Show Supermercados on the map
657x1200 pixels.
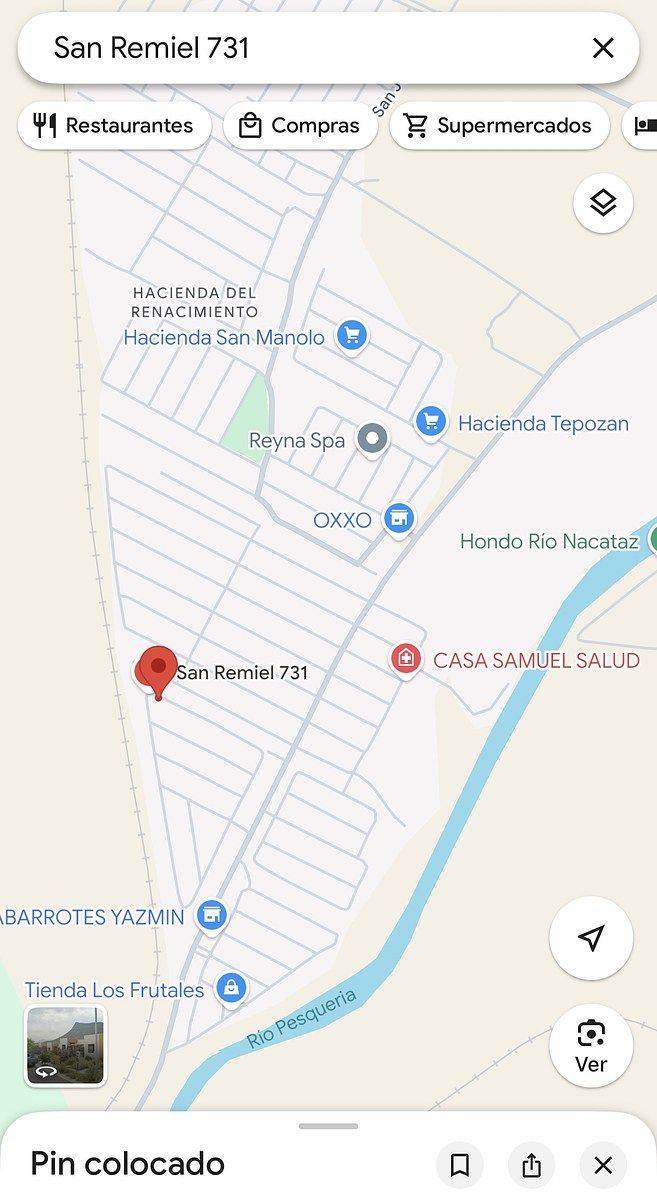(x=499, y=126)
